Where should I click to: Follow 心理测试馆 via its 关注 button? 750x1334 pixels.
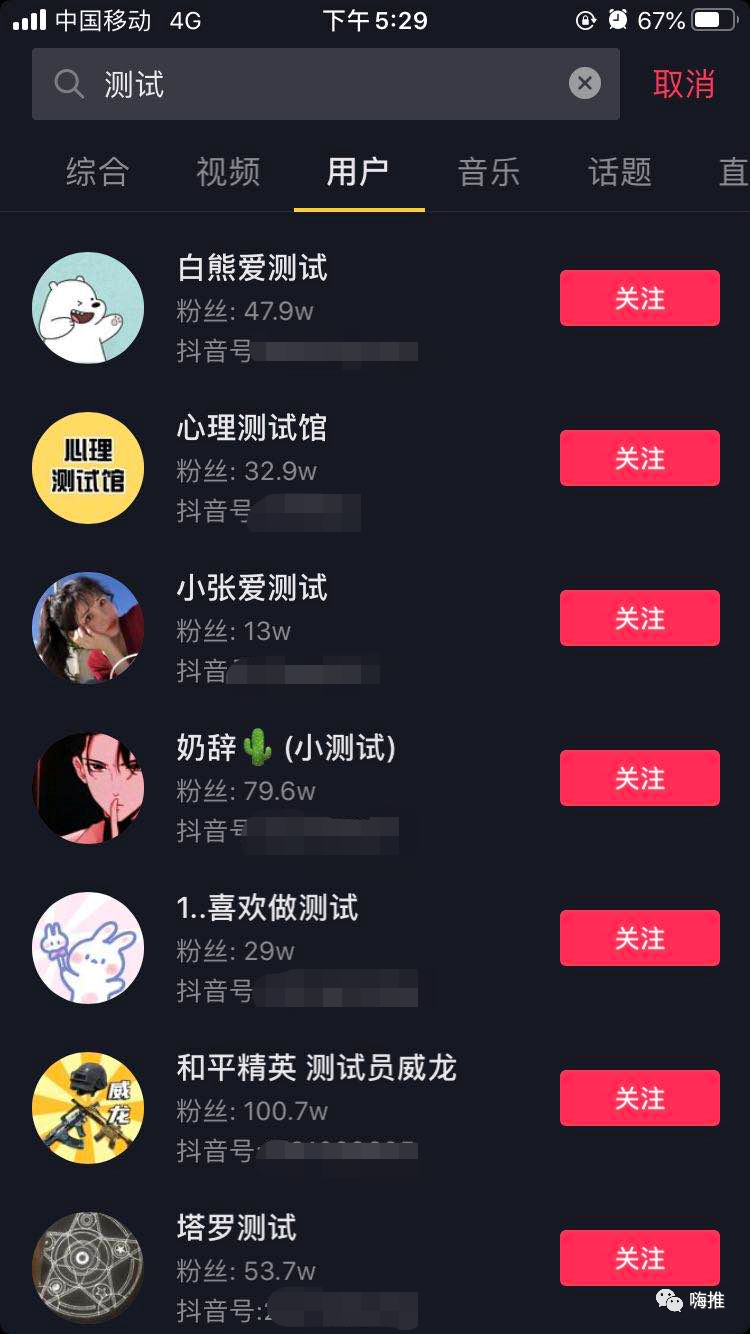point(639,458)
